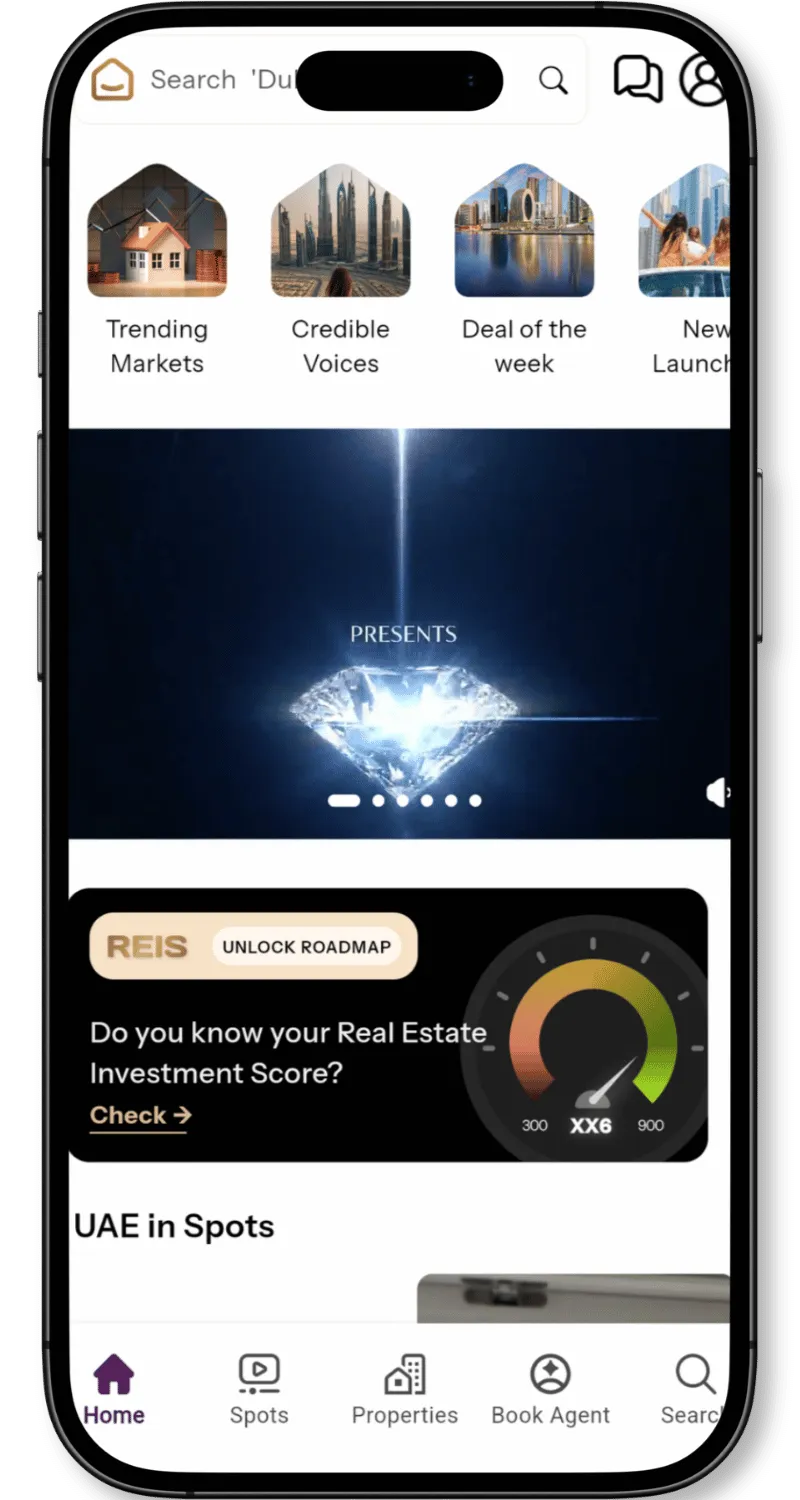Viewport: 800px width, 1500px height.
Task: Open the video thumbnail under UAE in Spots
Action: 574,1298
